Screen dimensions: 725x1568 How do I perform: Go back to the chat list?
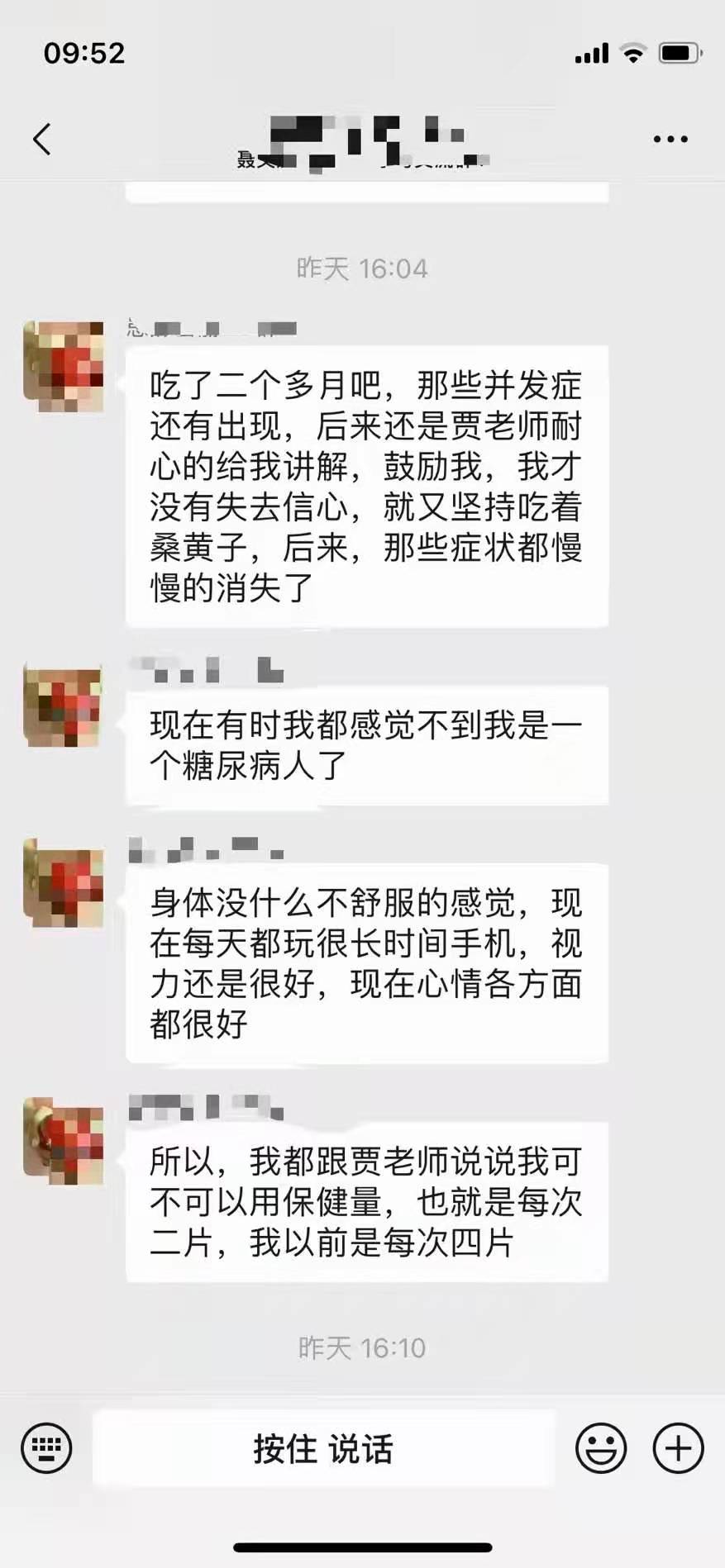[42, 139]
